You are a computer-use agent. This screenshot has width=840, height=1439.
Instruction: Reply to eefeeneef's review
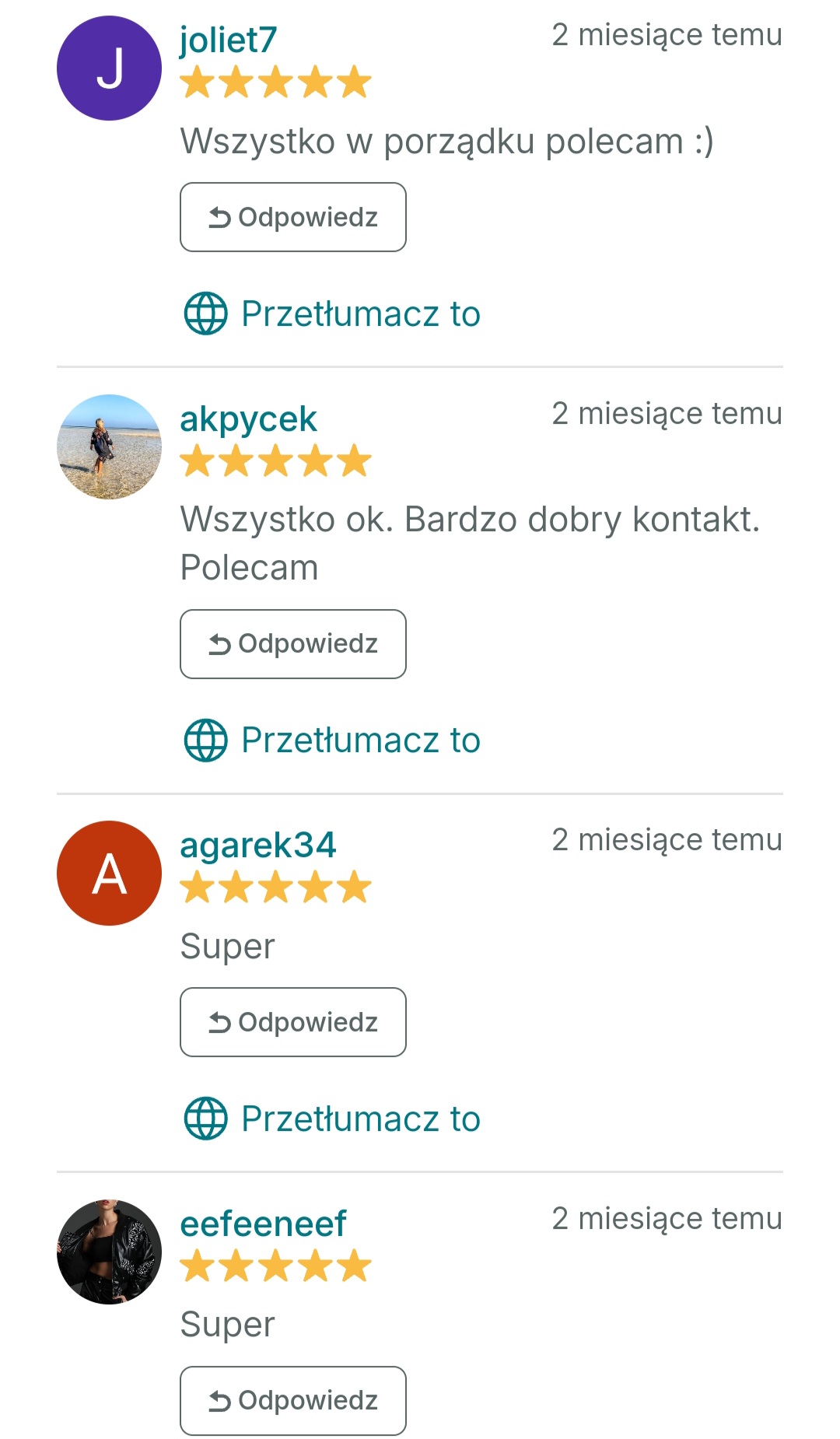[x=292, y=1400]
